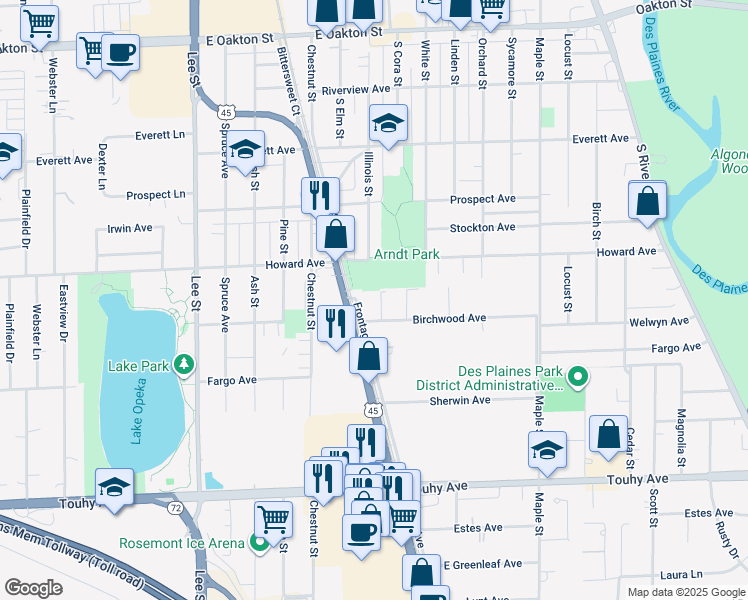Open the shopping bag marker near Cedar St
This screenshot has width=748, height=600.
(x=608, y=435)
